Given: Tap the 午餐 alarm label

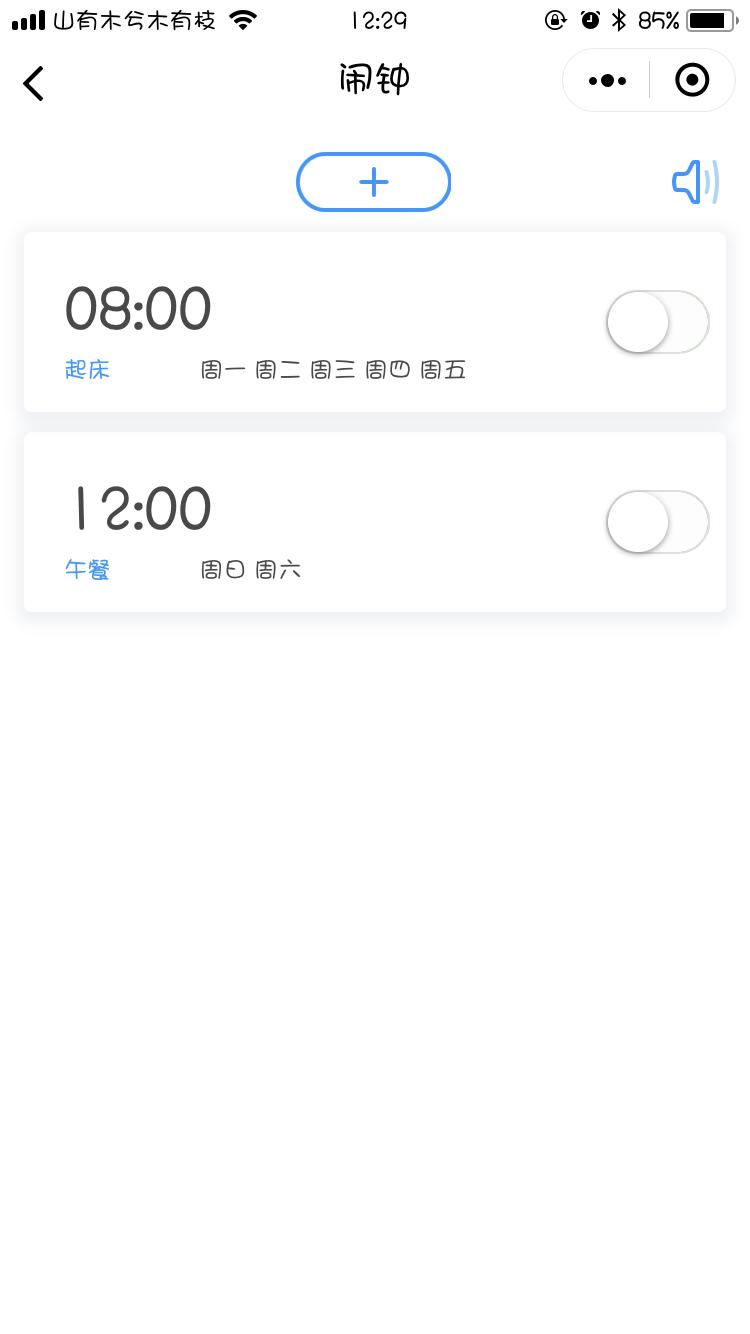Looking at the screenshot, I should [87, 569].
